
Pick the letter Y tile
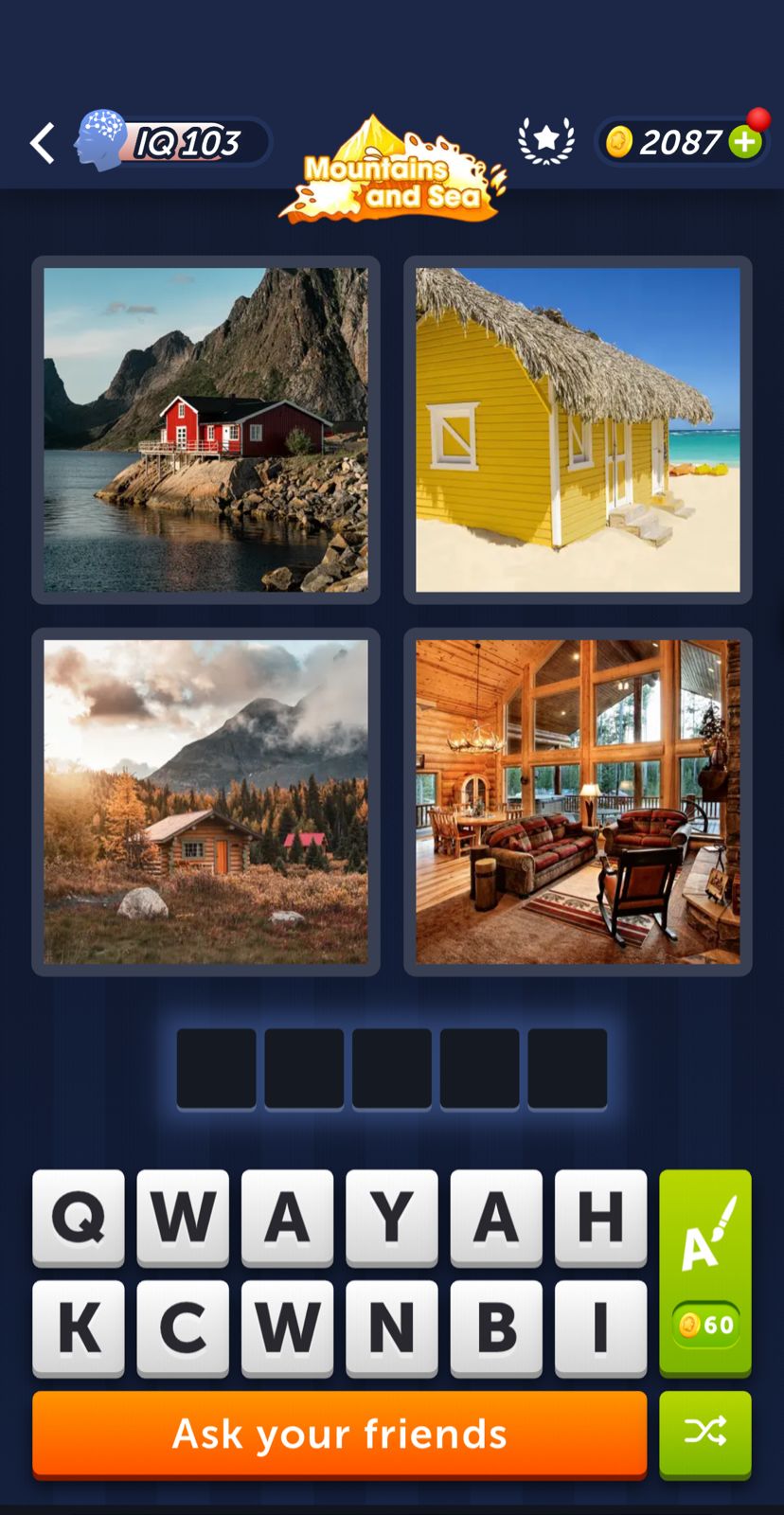point(391,1217)
